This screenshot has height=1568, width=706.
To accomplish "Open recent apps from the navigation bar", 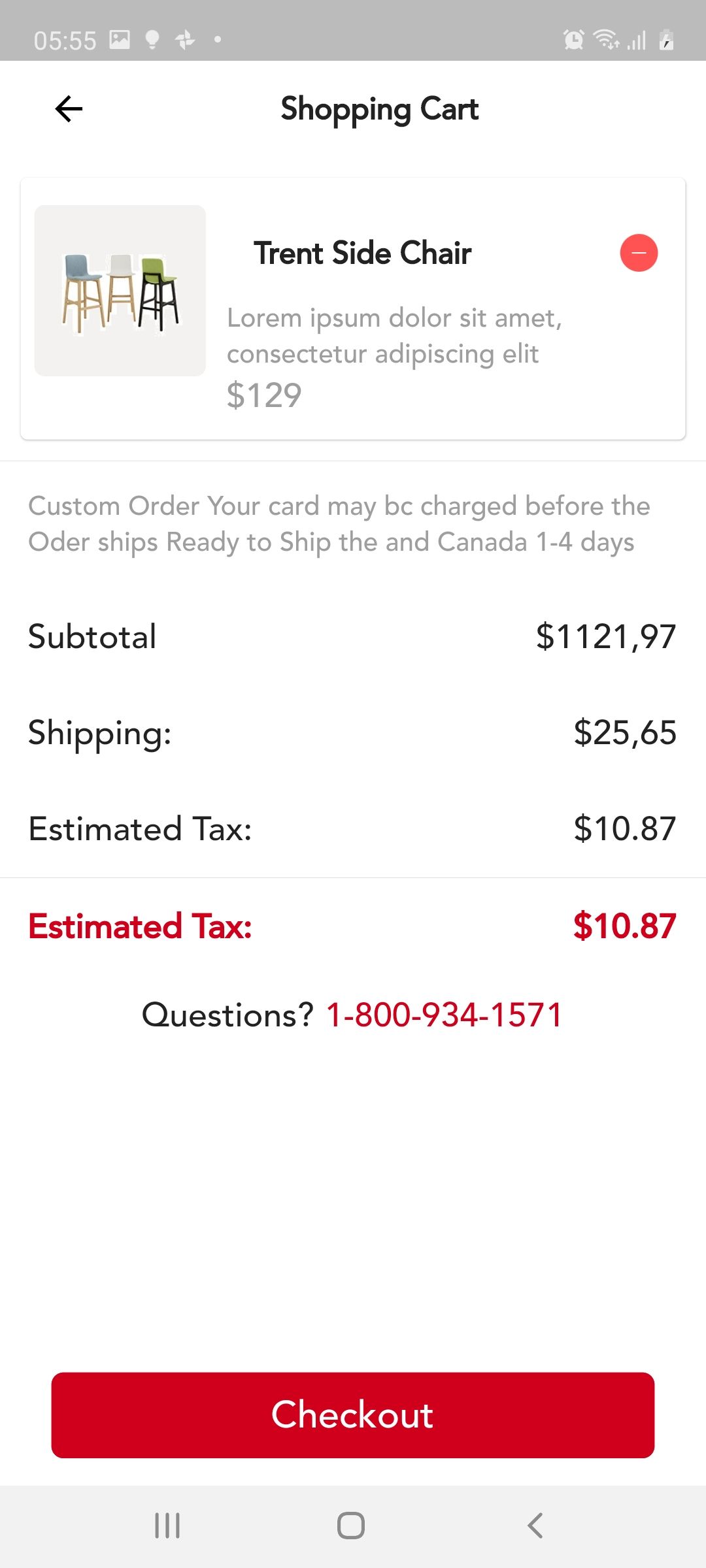I will [167, 1526].
